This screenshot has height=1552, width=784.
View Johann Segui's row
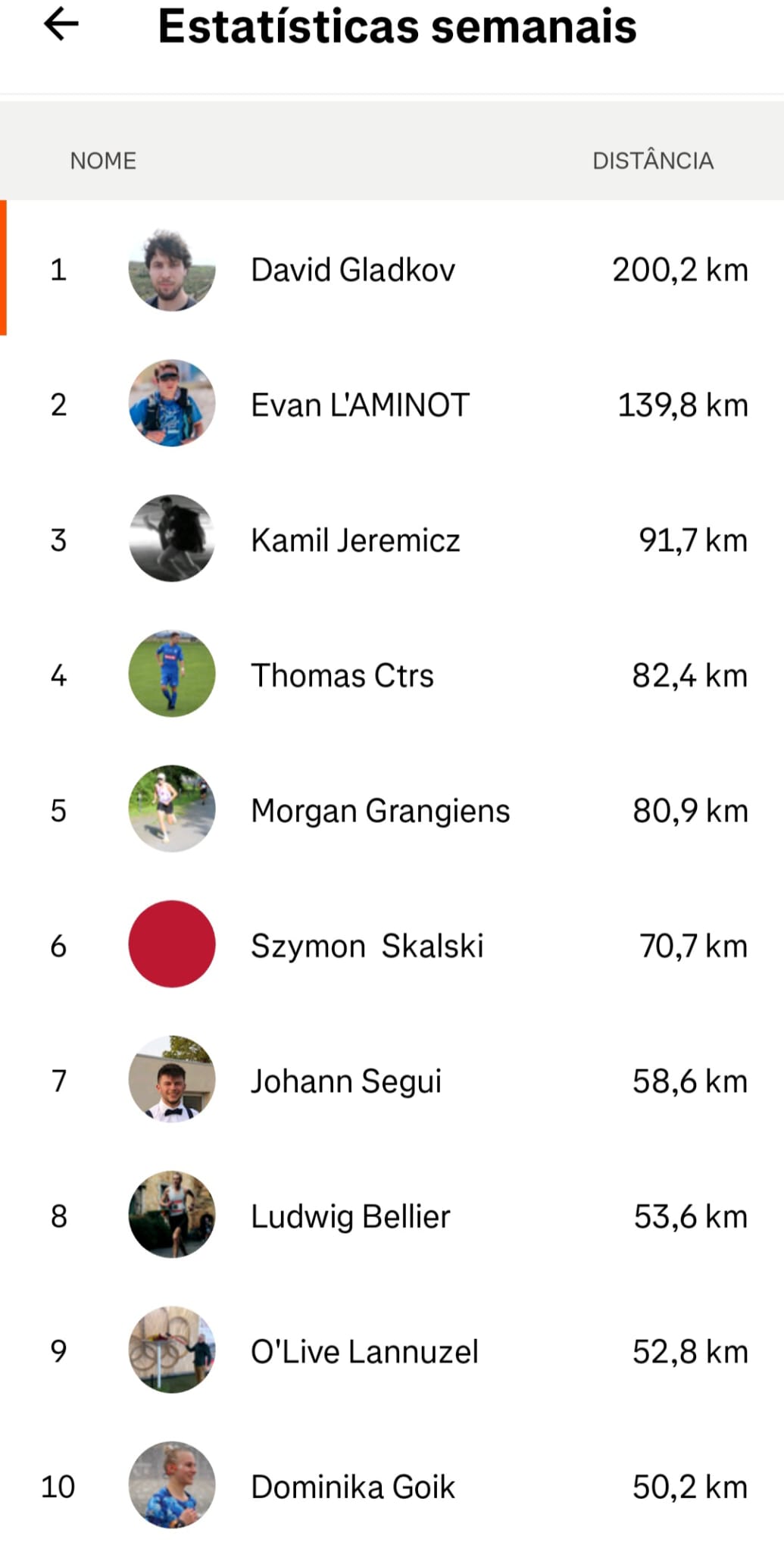pos(346,1081)
